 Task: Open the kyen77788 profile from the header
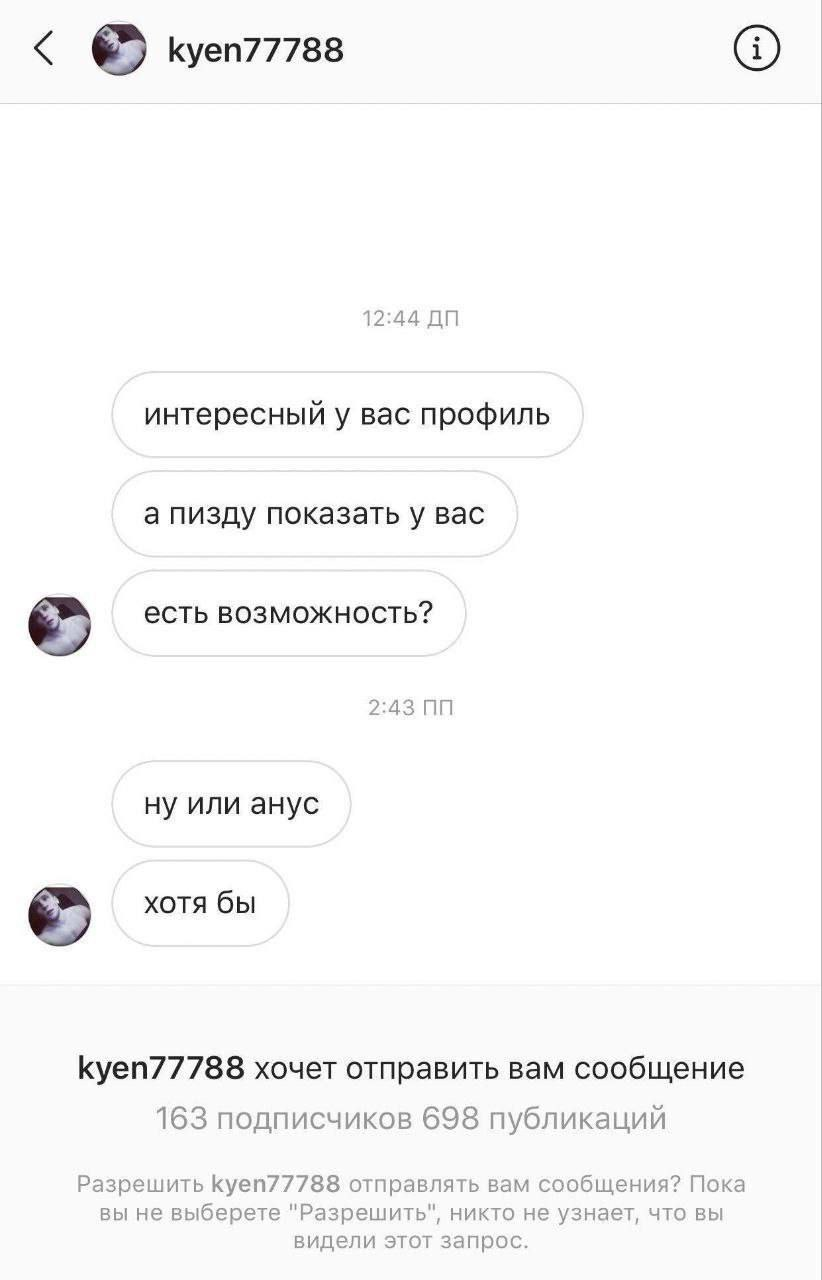tap(255, 49)
